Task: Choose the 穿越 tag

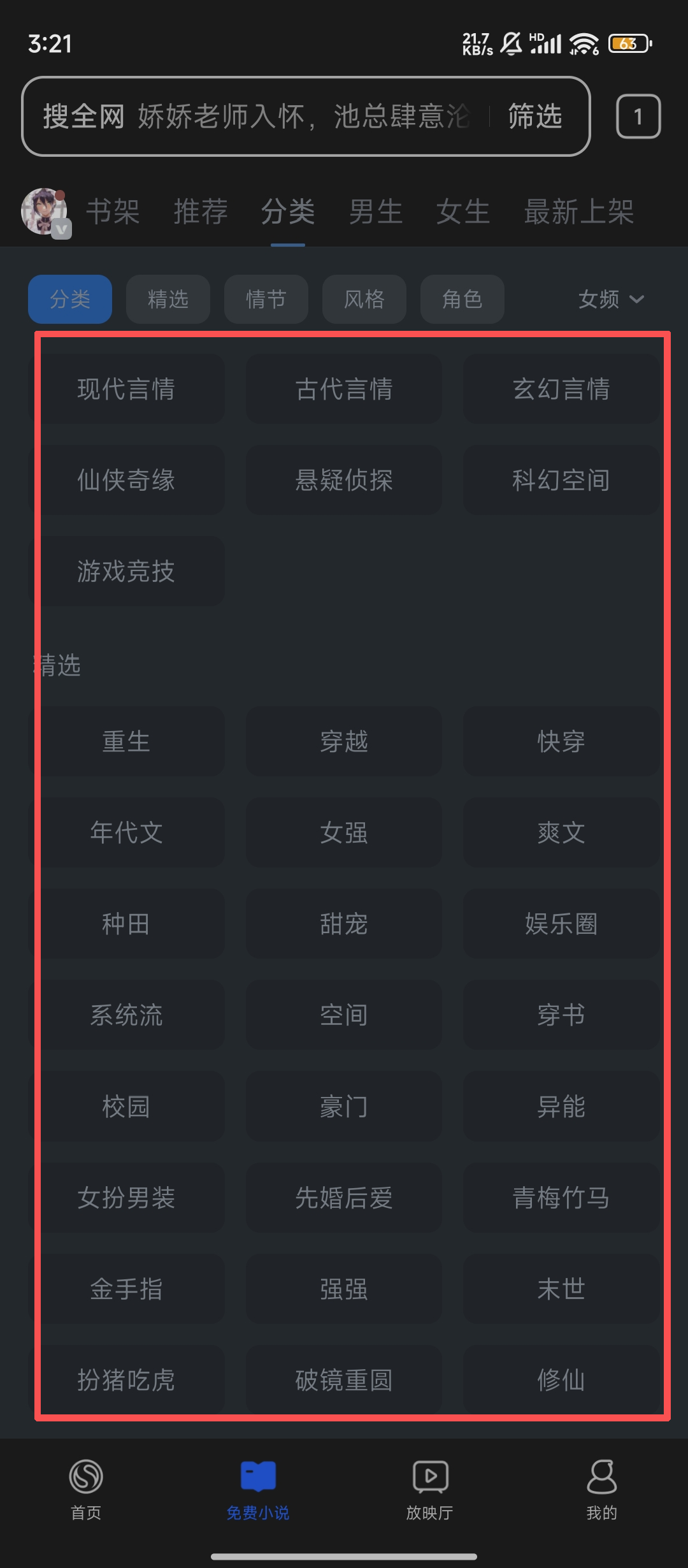Action: pyautogui.click(x=344, y=741)
